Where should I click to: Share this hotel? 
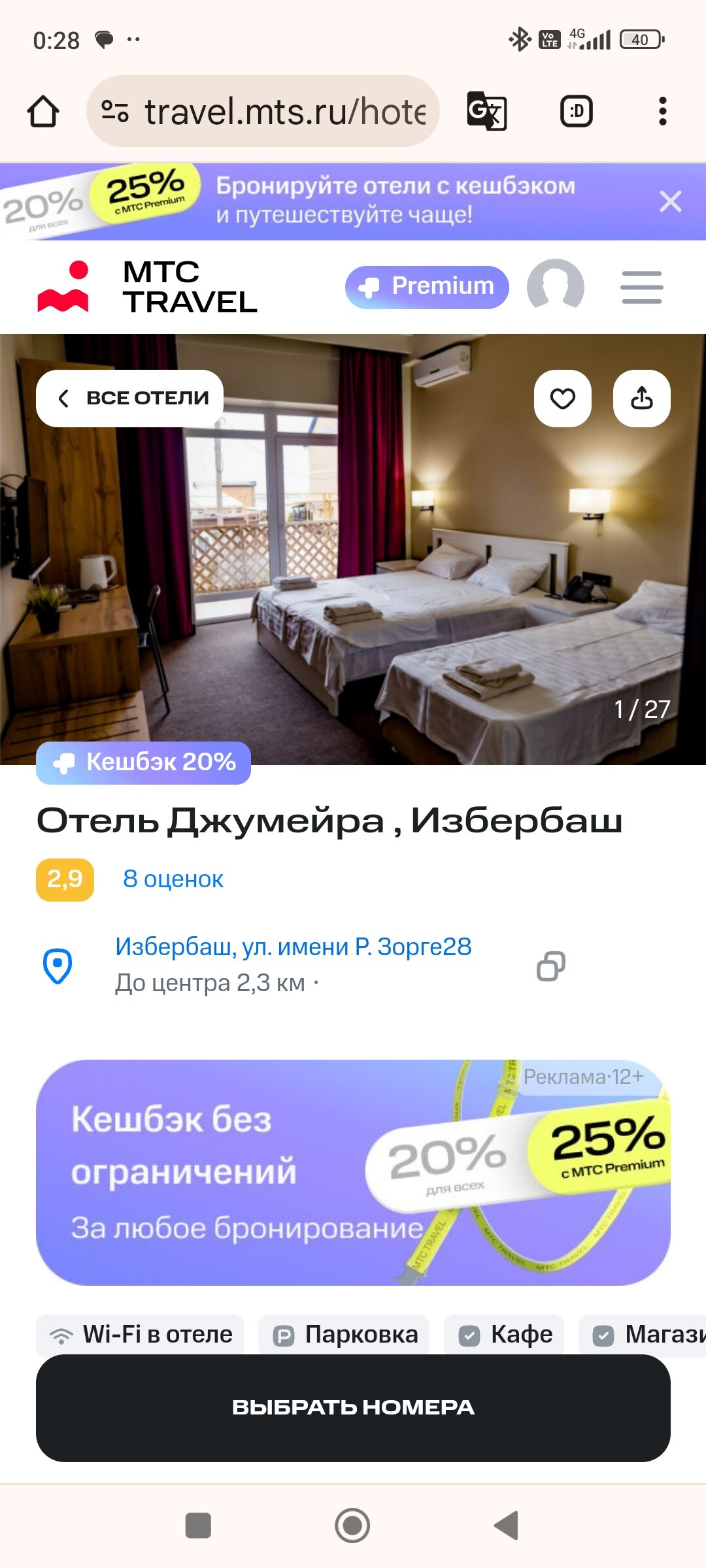642,399
